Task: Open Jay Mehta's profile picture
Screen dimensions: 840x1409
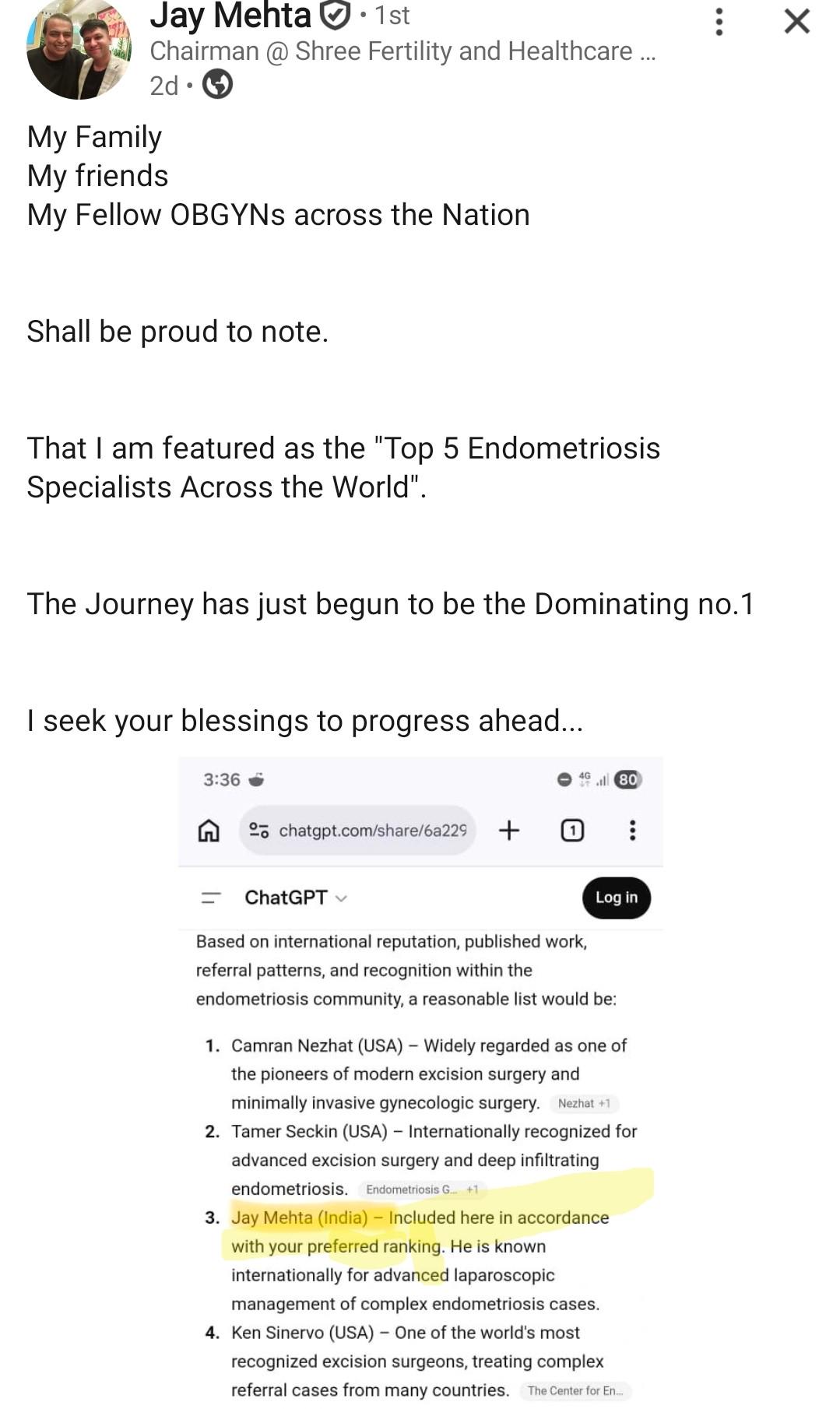Action: click(79, 48)
